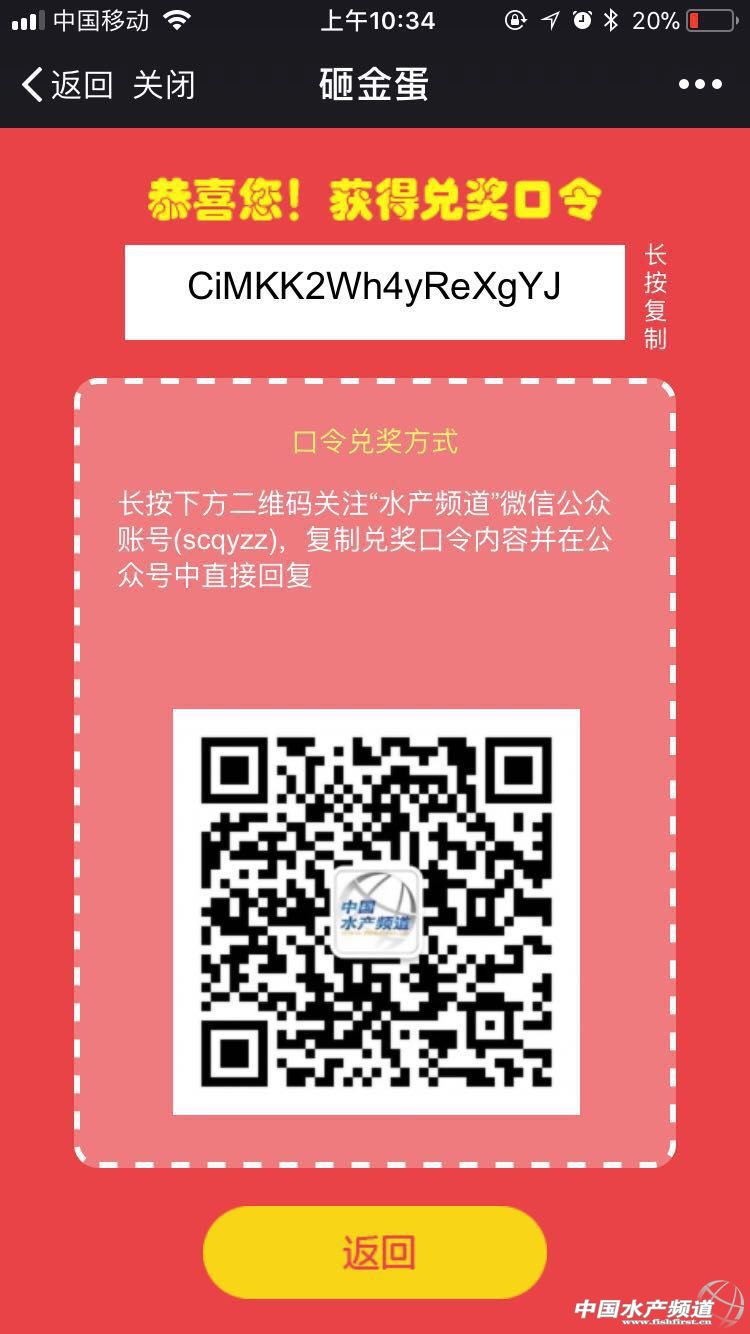Tap the yellow 返回 button

(375, 1253)
